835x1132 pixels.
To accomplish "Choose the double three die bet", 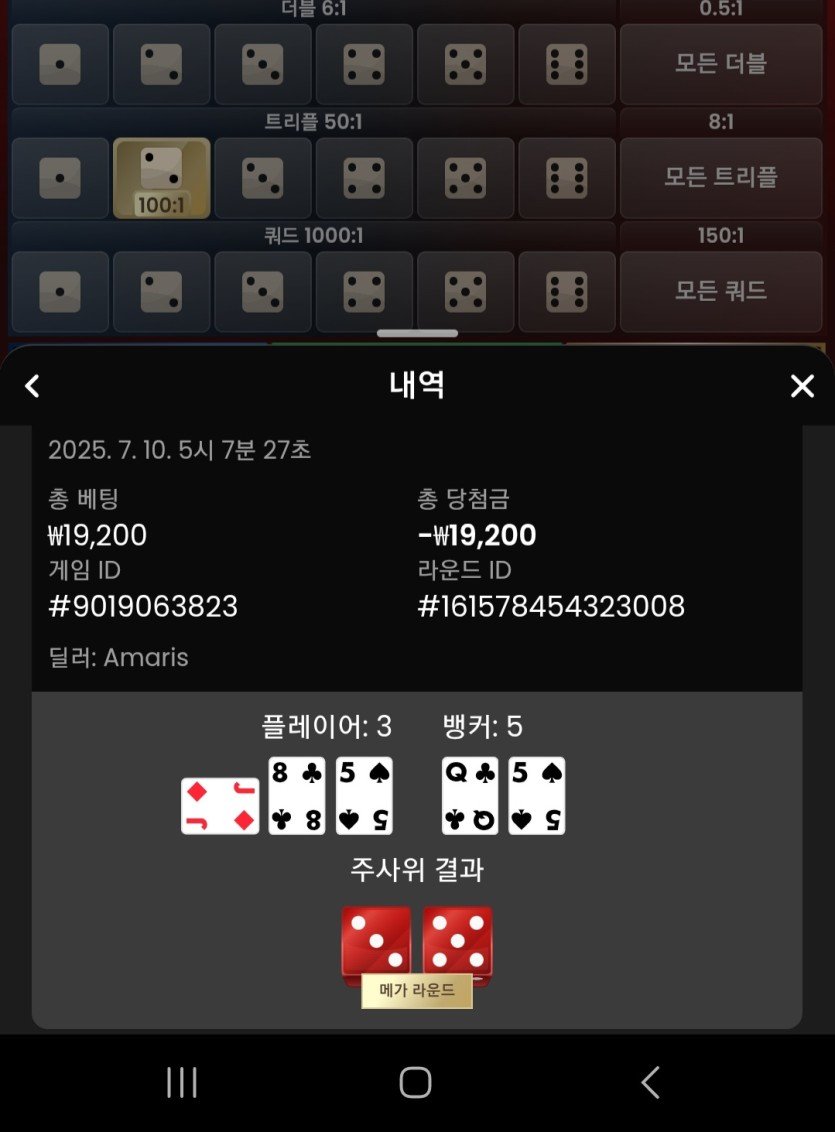I will (x=263, y=64).
